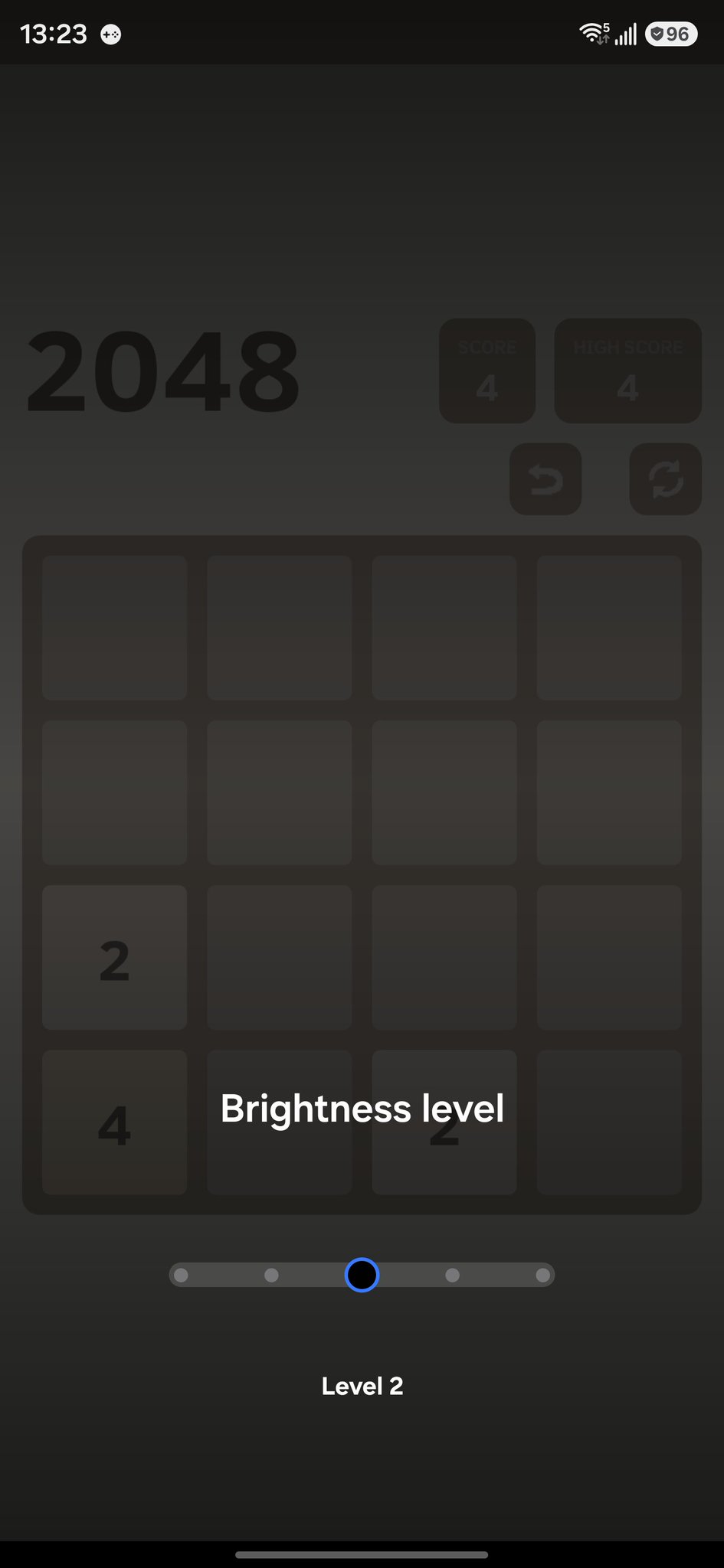The width and height of the screenshot is (724, 1568).
Task: Set brightness to the highest slider stop
Action: coord(542,1275)
